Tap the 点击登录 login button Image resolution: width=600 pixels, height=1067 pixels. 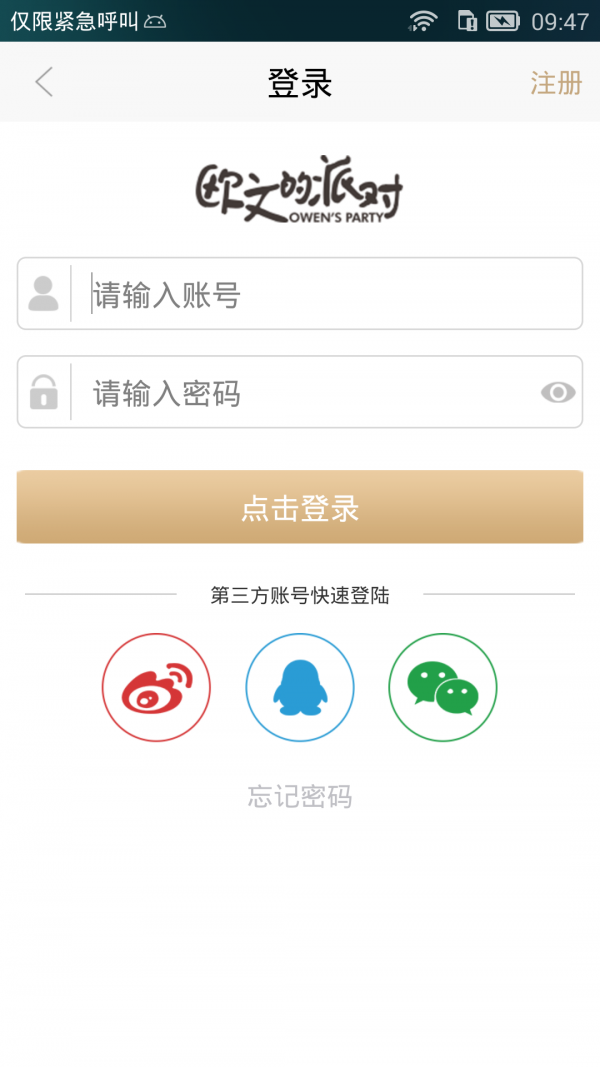(300, 507)
